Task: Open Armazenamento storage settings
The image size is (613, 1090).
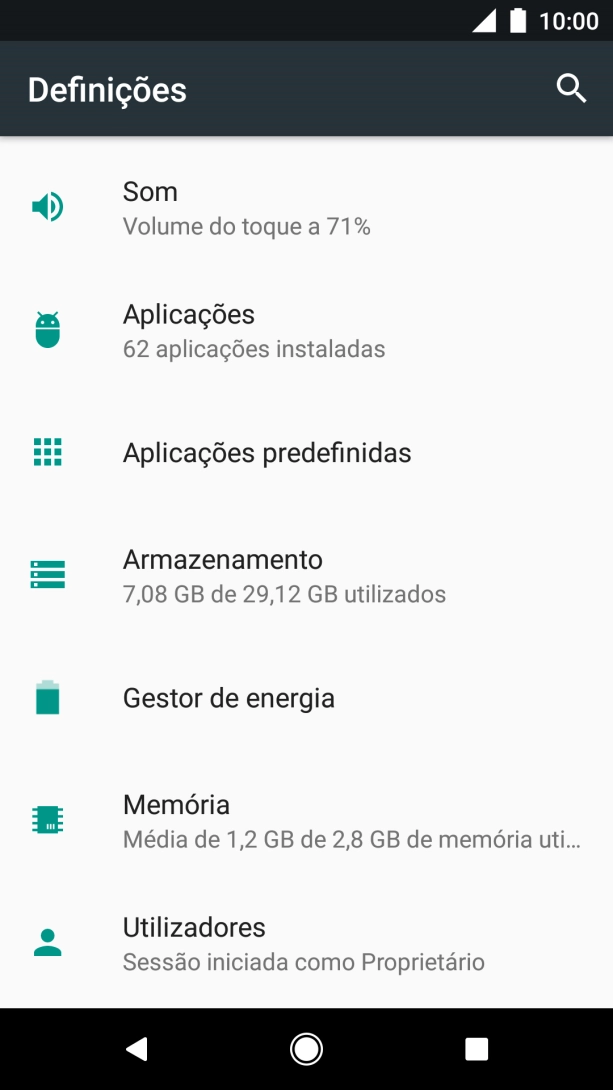Action: coord(306,575)
